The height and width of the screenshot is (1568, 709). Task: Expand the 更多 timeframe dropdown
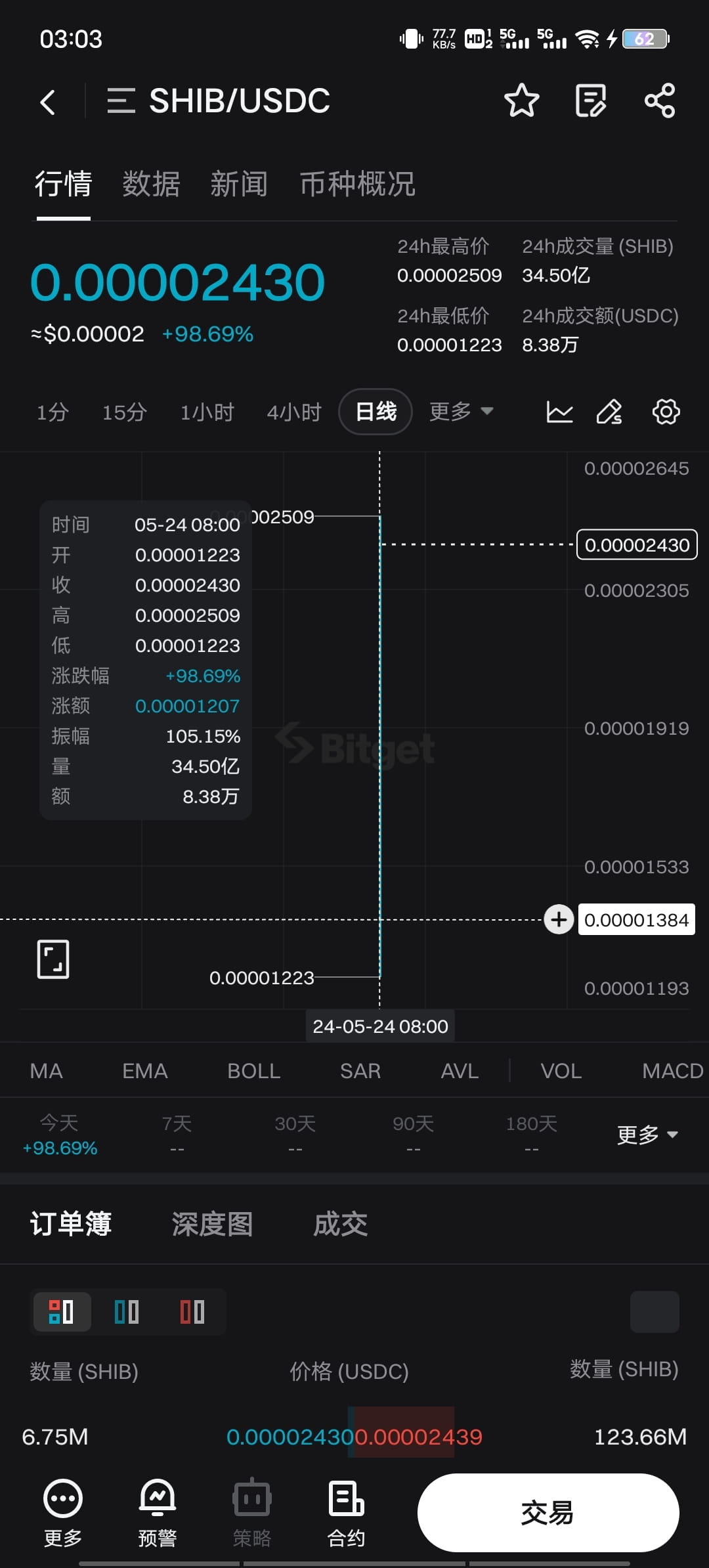pyautogui.click(x=462, y=411)
